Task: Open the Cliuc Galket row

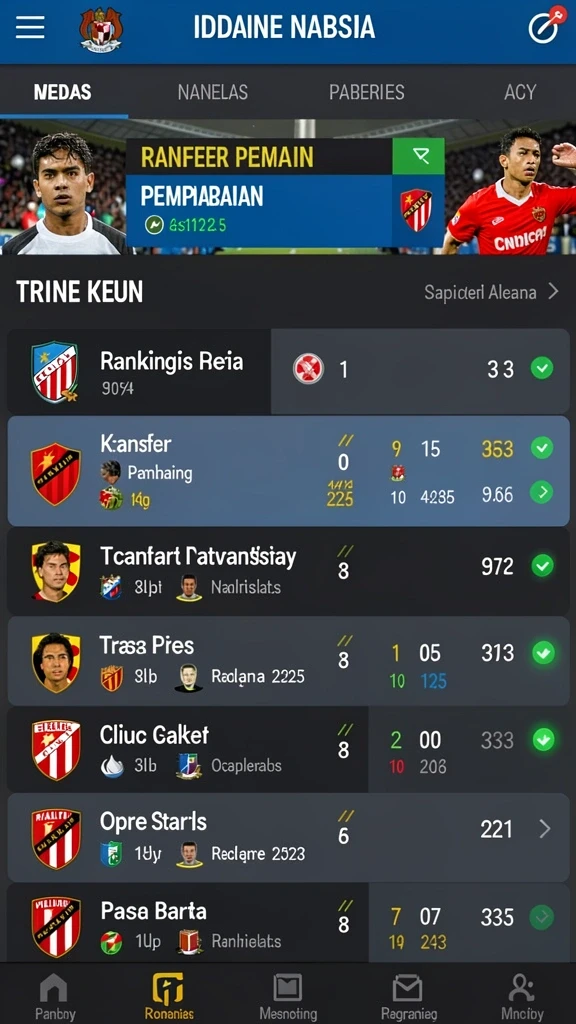Action: click(288, 750)
